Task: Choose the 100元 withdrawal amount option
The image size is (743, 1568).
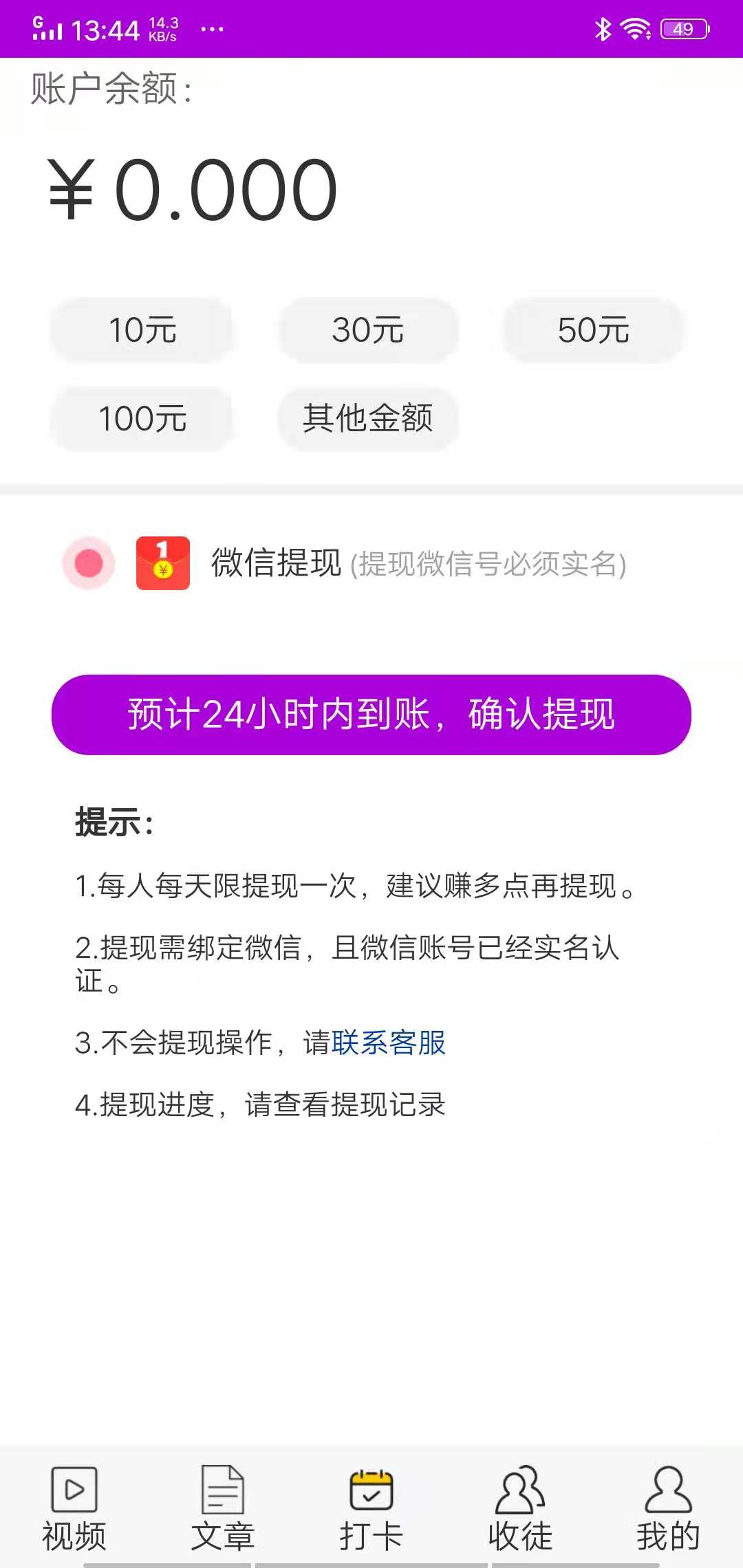Action: pos(142,420)
